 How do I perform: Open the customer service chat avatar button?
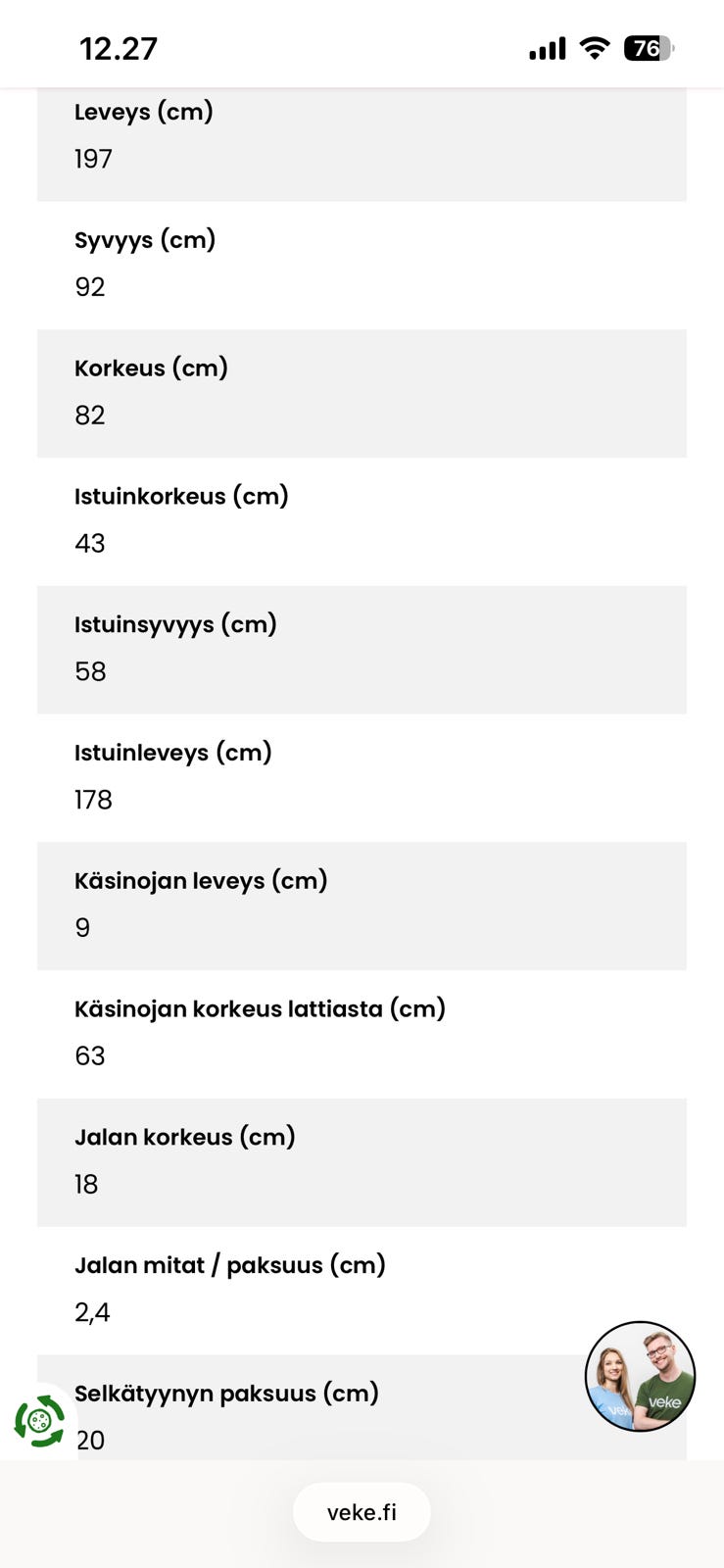[640, 1376]
